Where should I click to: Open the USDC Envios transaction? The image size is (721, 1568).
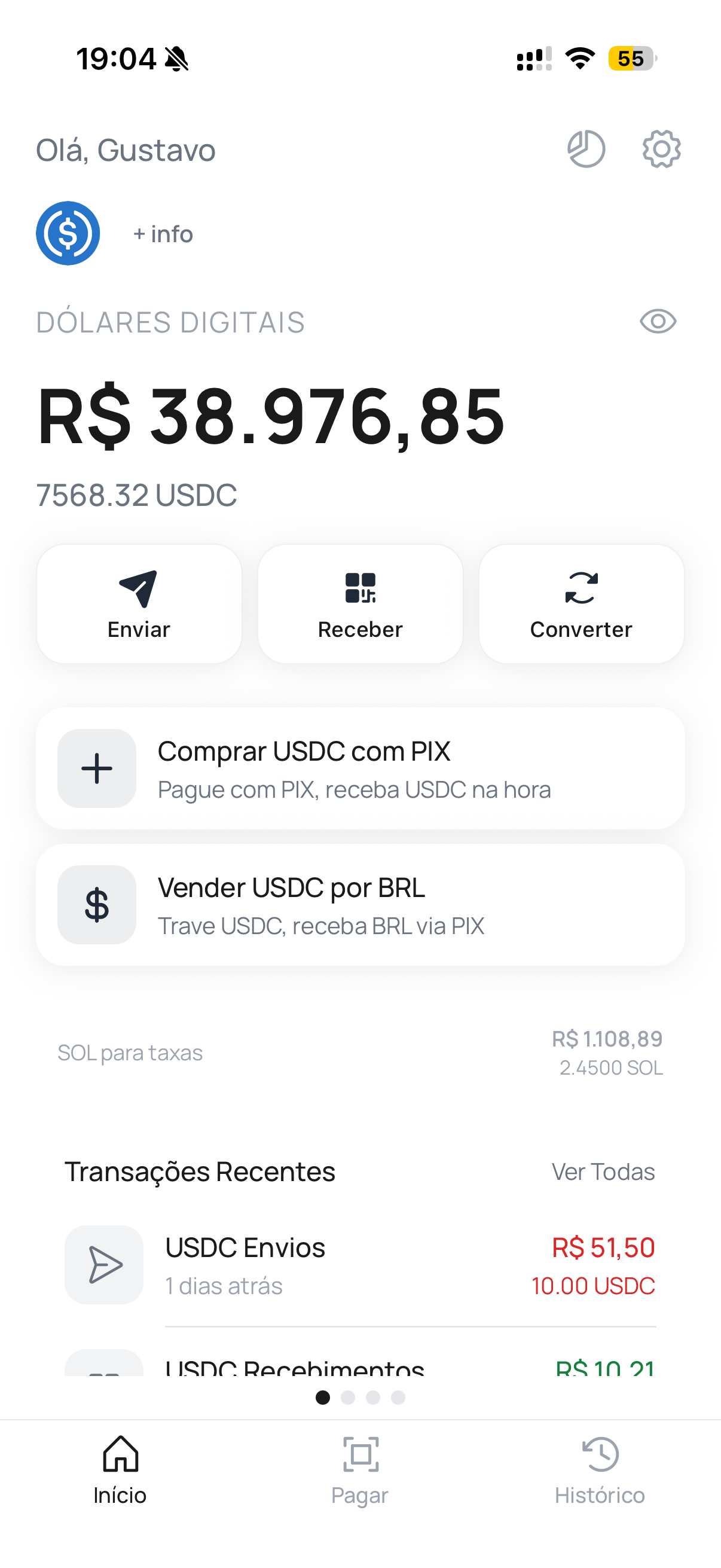point(360,1265)
